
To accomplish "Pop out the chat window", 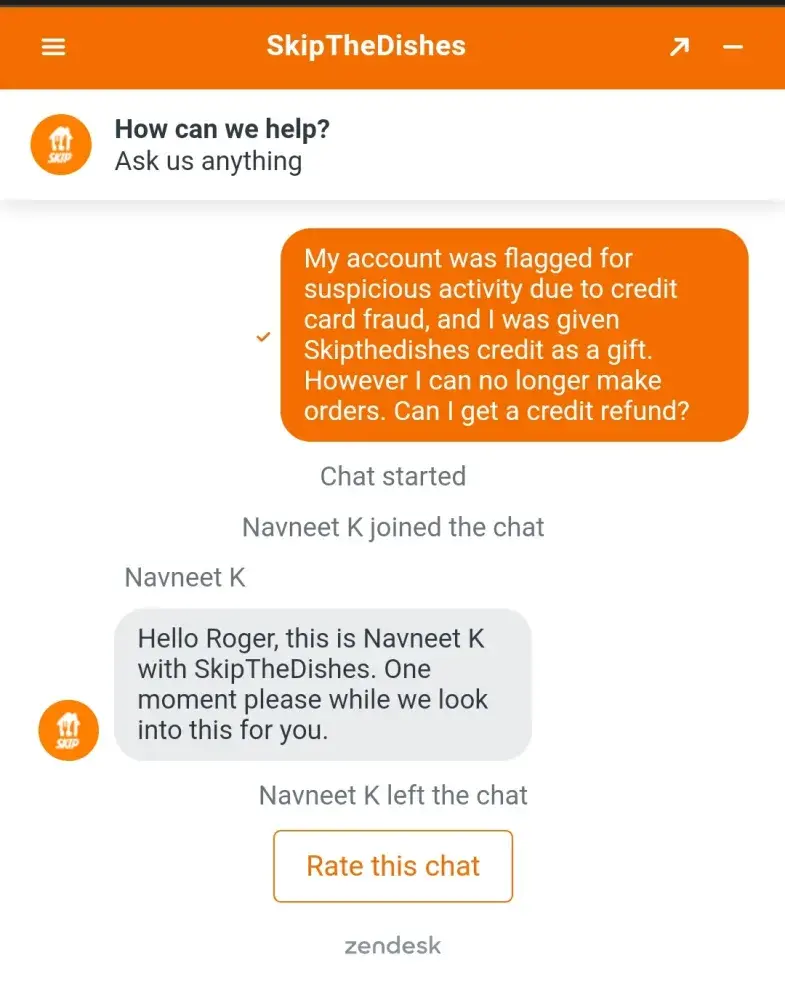I will 679,47.
